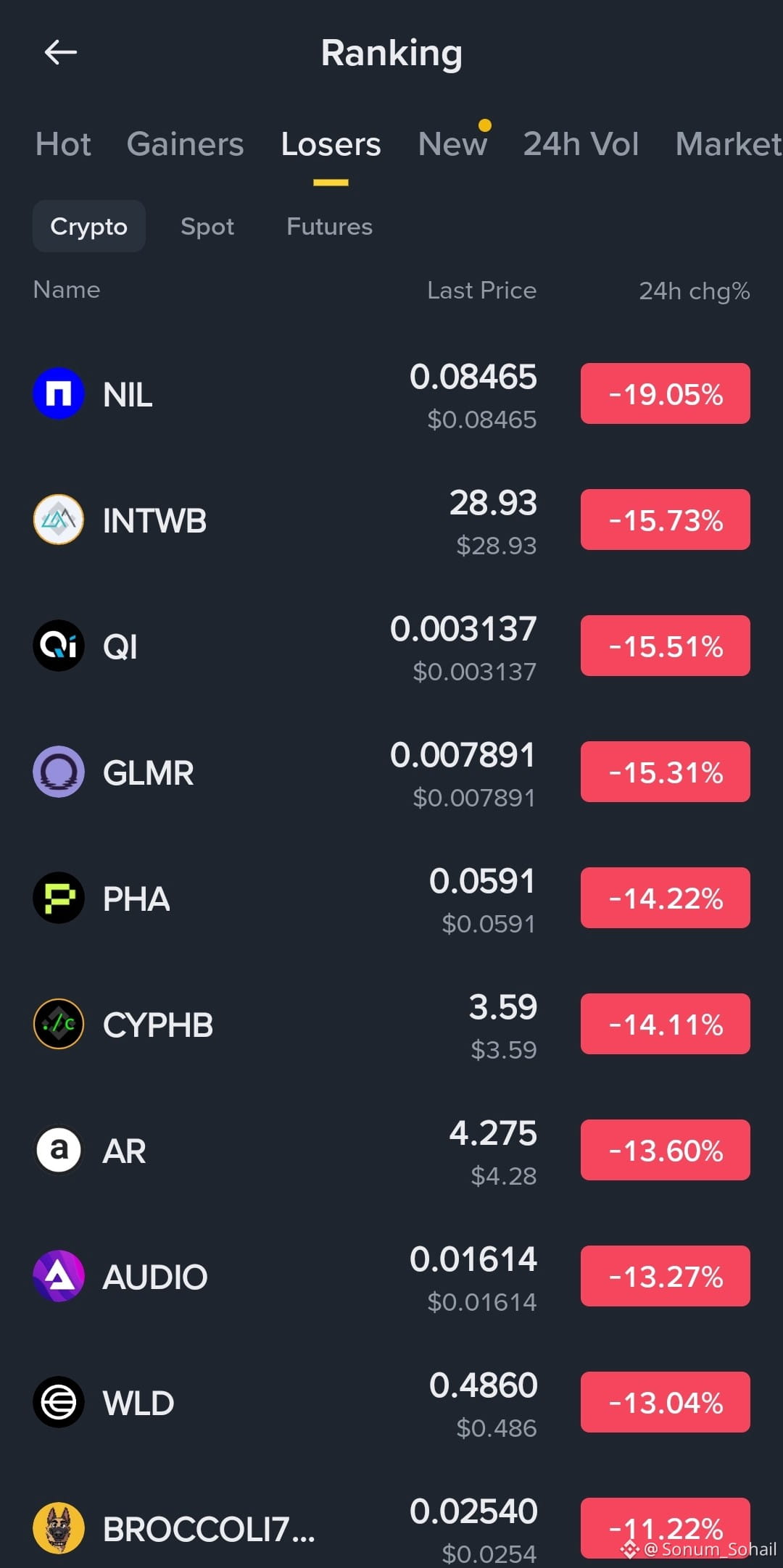Viewport: 783px width, 1568px height.
Task: Open the New tab
Action: click(452, 144)
